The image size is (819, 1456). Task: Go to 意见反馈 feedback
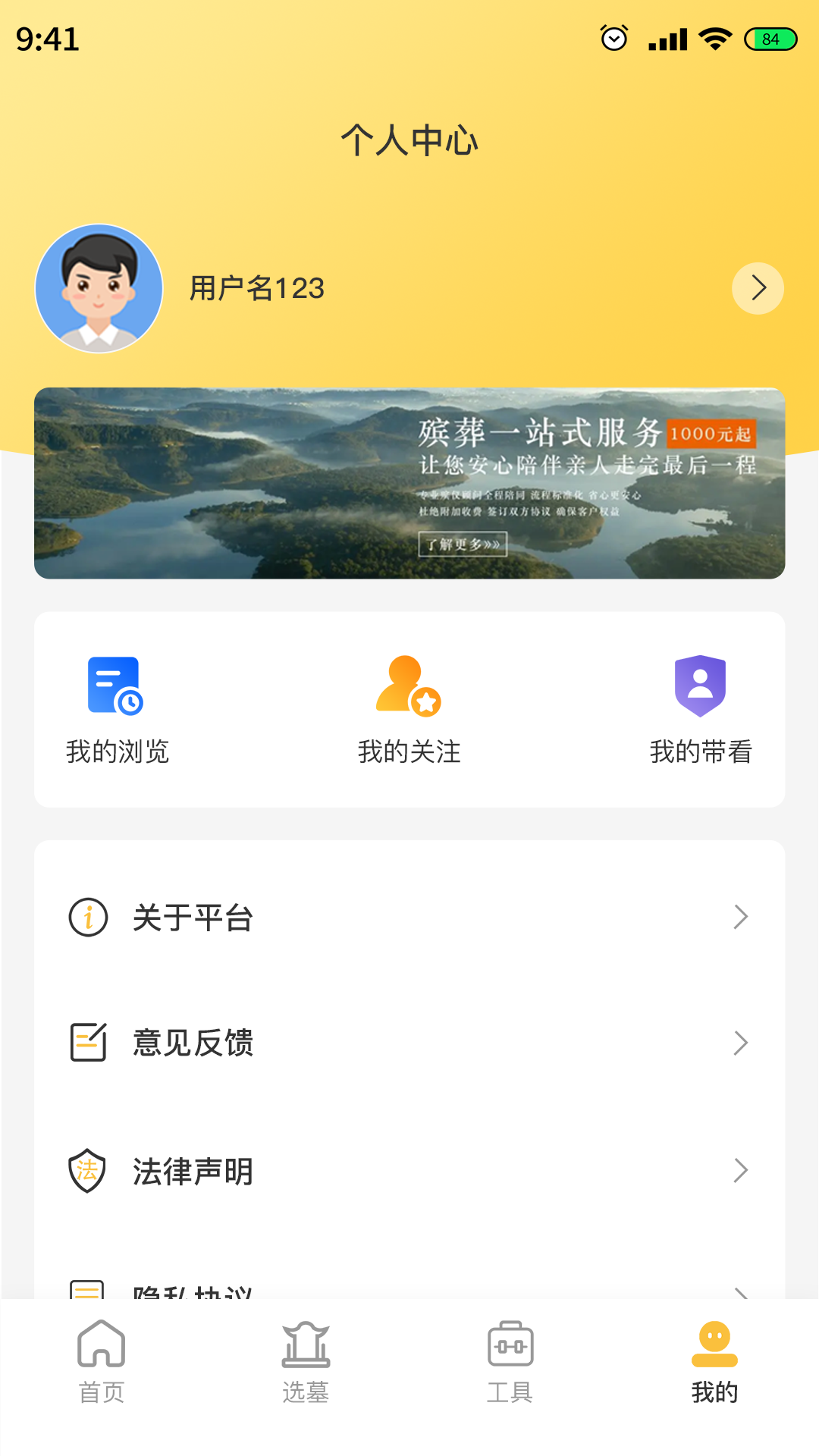409,1043
